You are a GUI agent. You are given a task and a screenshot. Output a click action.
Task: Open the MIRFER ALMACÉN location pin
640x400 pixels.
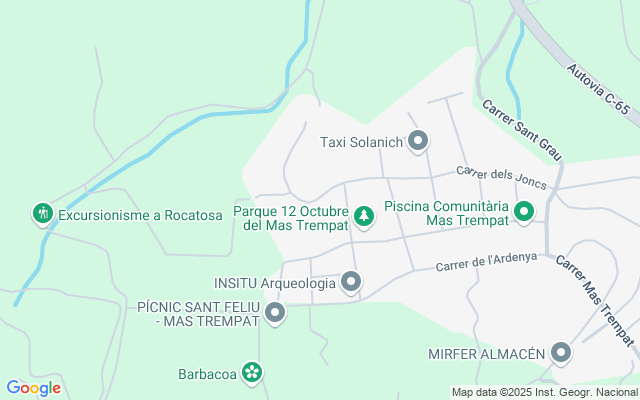[561, 353]
